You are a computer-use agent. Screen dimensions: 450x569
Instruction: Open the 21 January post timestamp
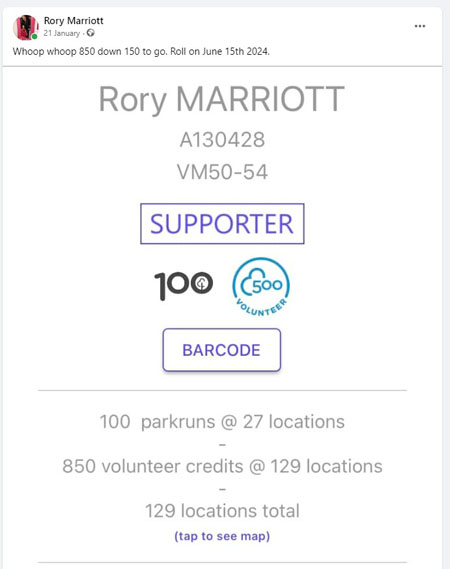[x=62, y=33]
